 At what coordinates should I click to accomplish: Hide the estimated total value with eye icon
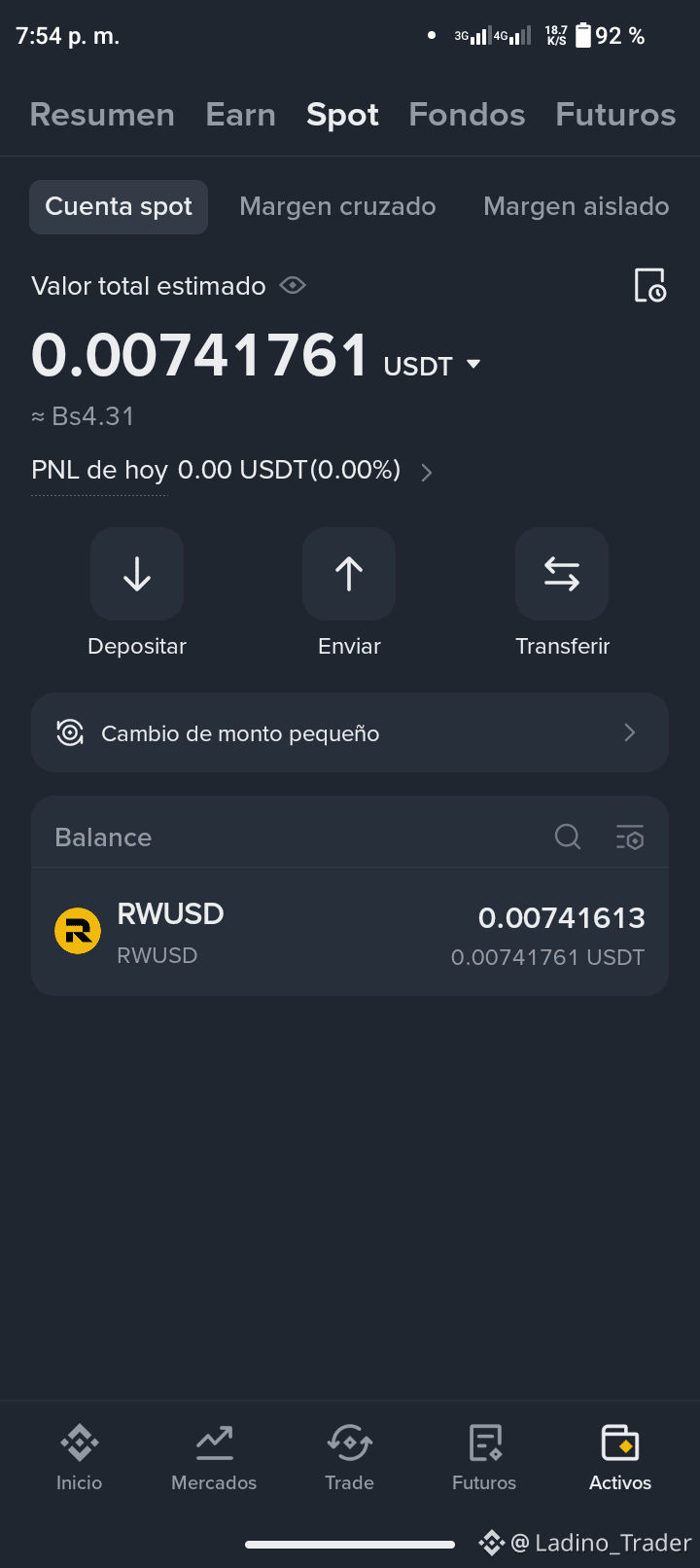coord(293,285)
